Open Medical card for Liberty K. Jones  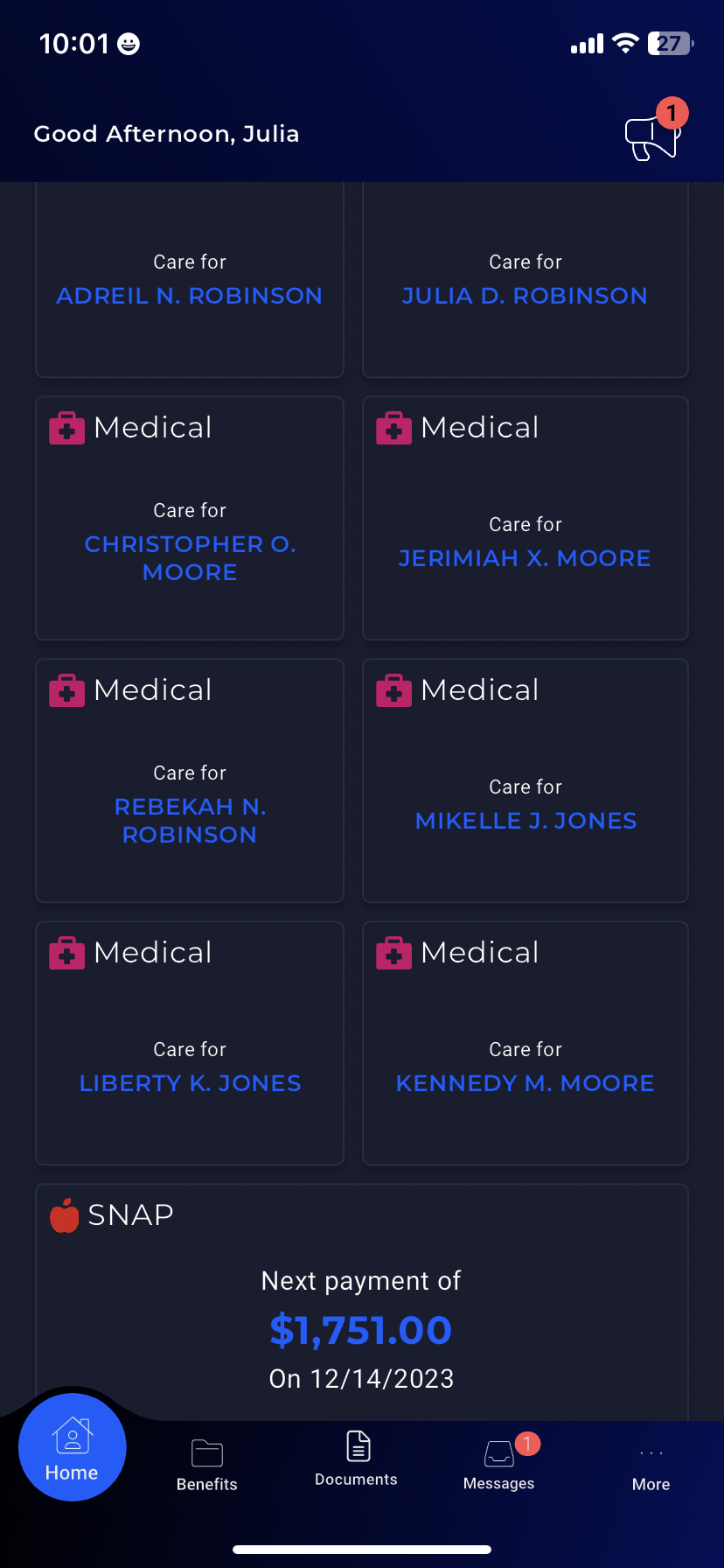click(x=190, y=1043)
